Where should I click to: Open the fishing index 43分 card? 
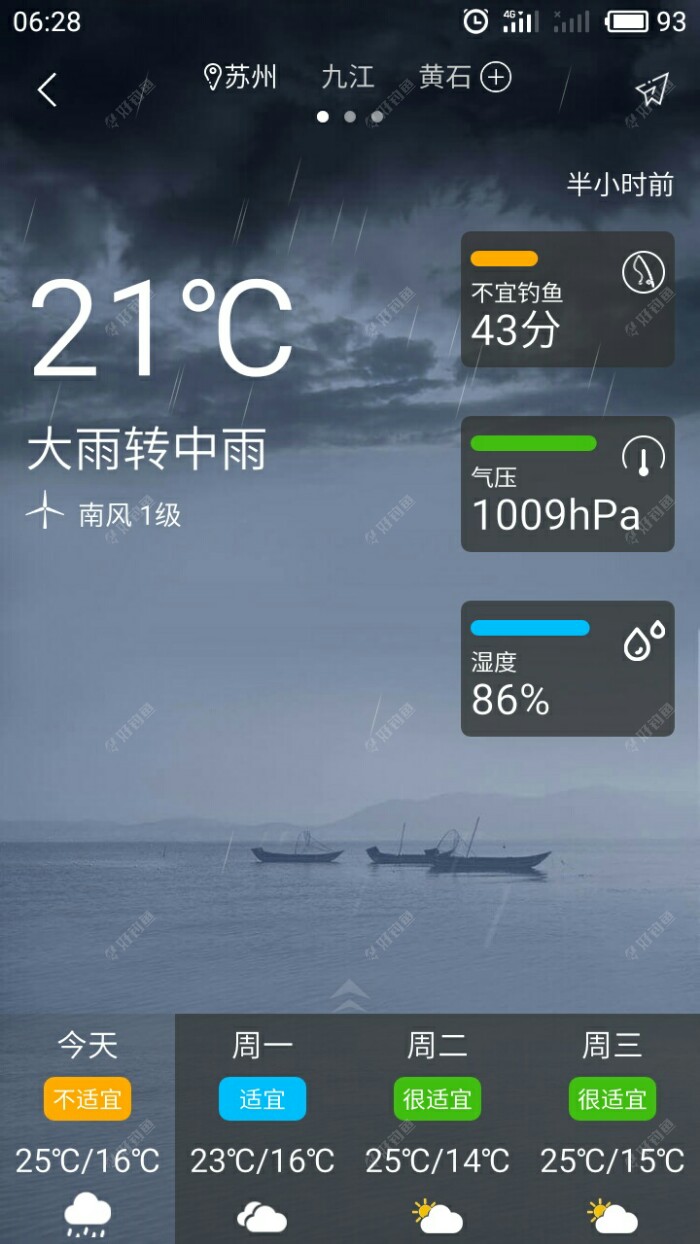pyautogui.click(x=567, y=300)
